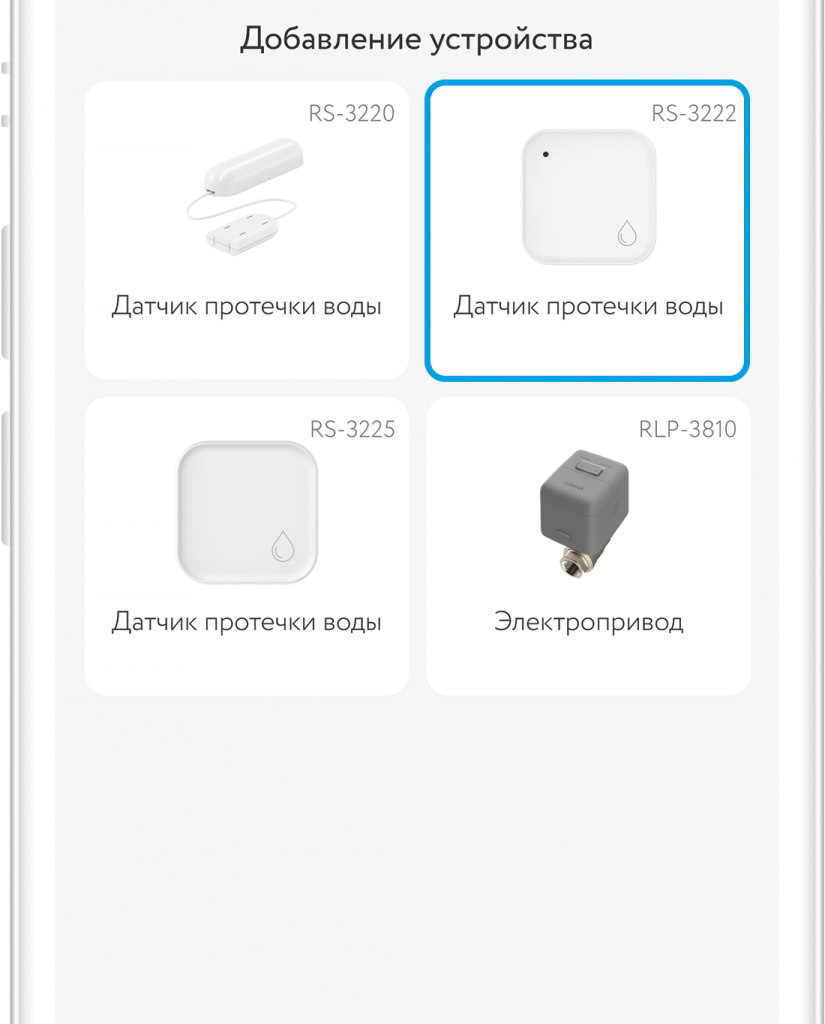Choose the RS-3222 water leak sensor

[x=587, y=230]
